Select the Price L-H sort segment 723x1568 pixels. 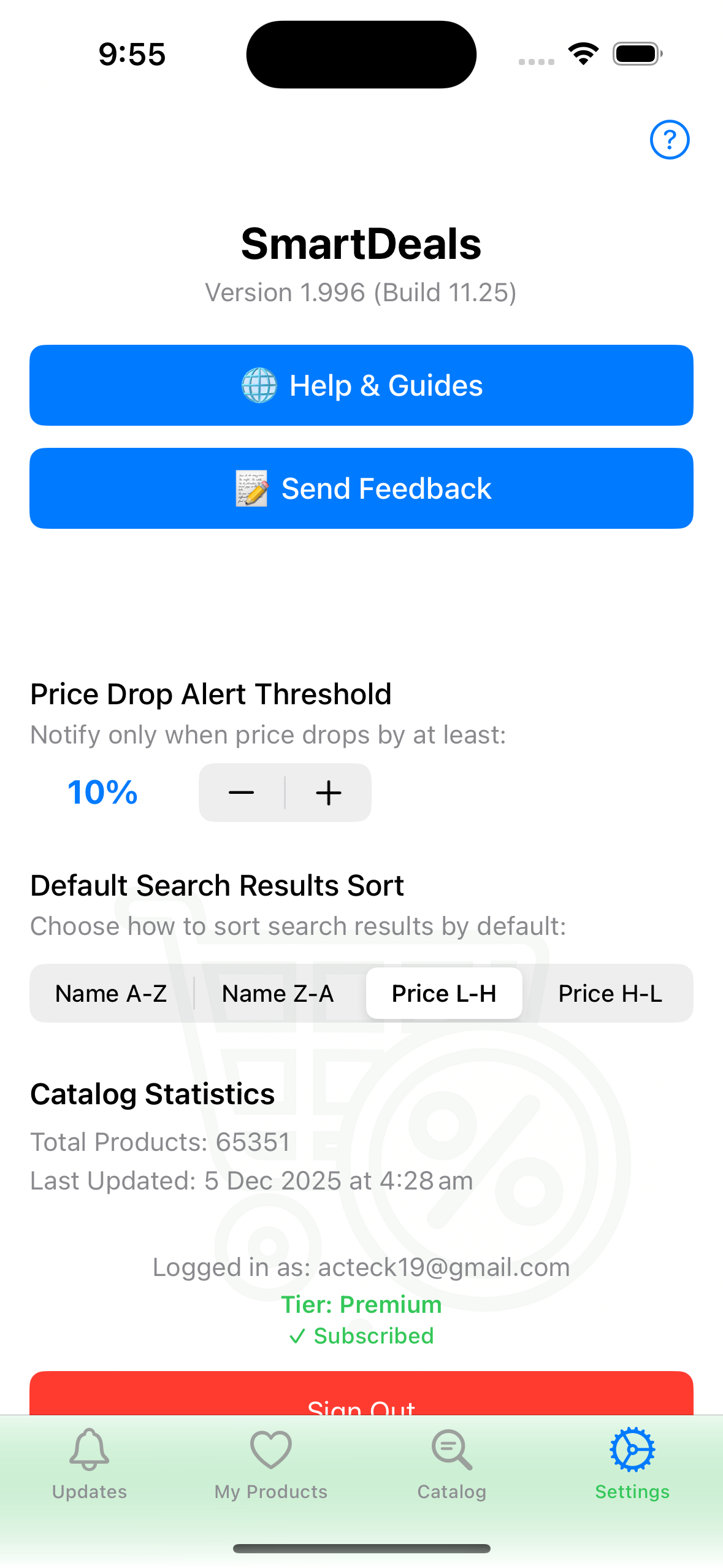[x=443, y=993]
